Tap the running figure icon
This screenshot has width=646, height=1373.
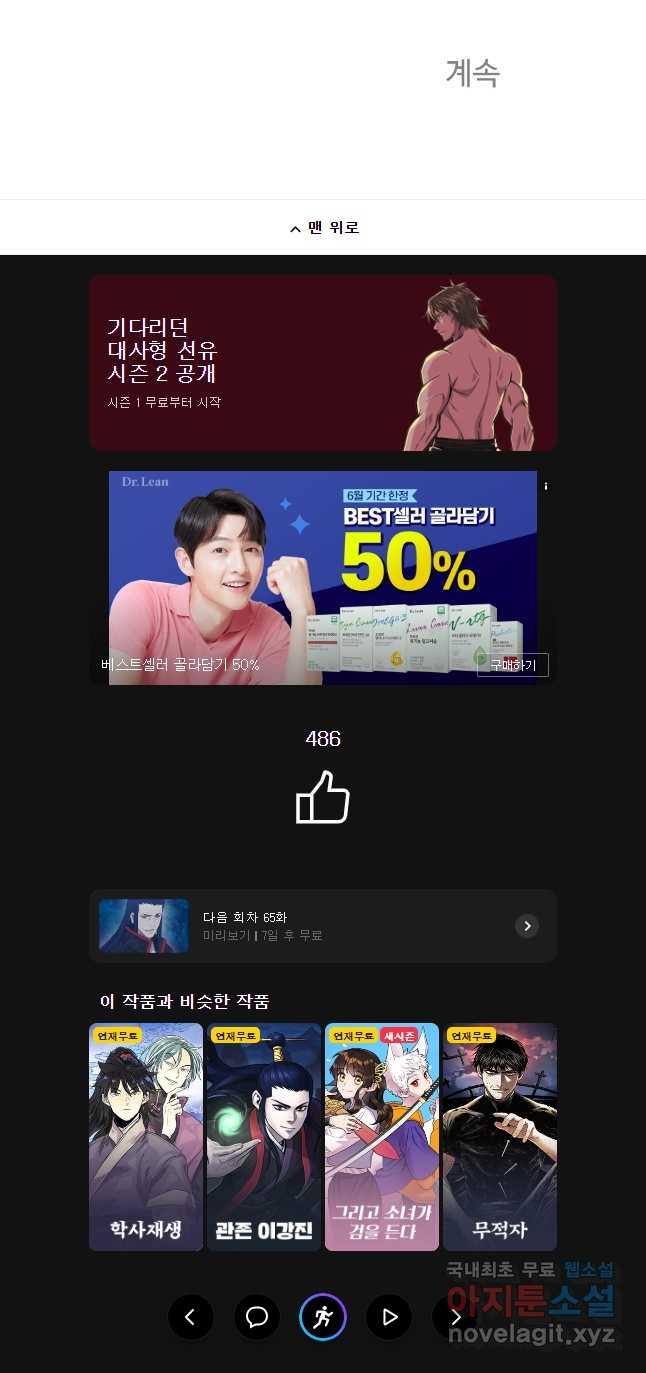click(323, 1317)
